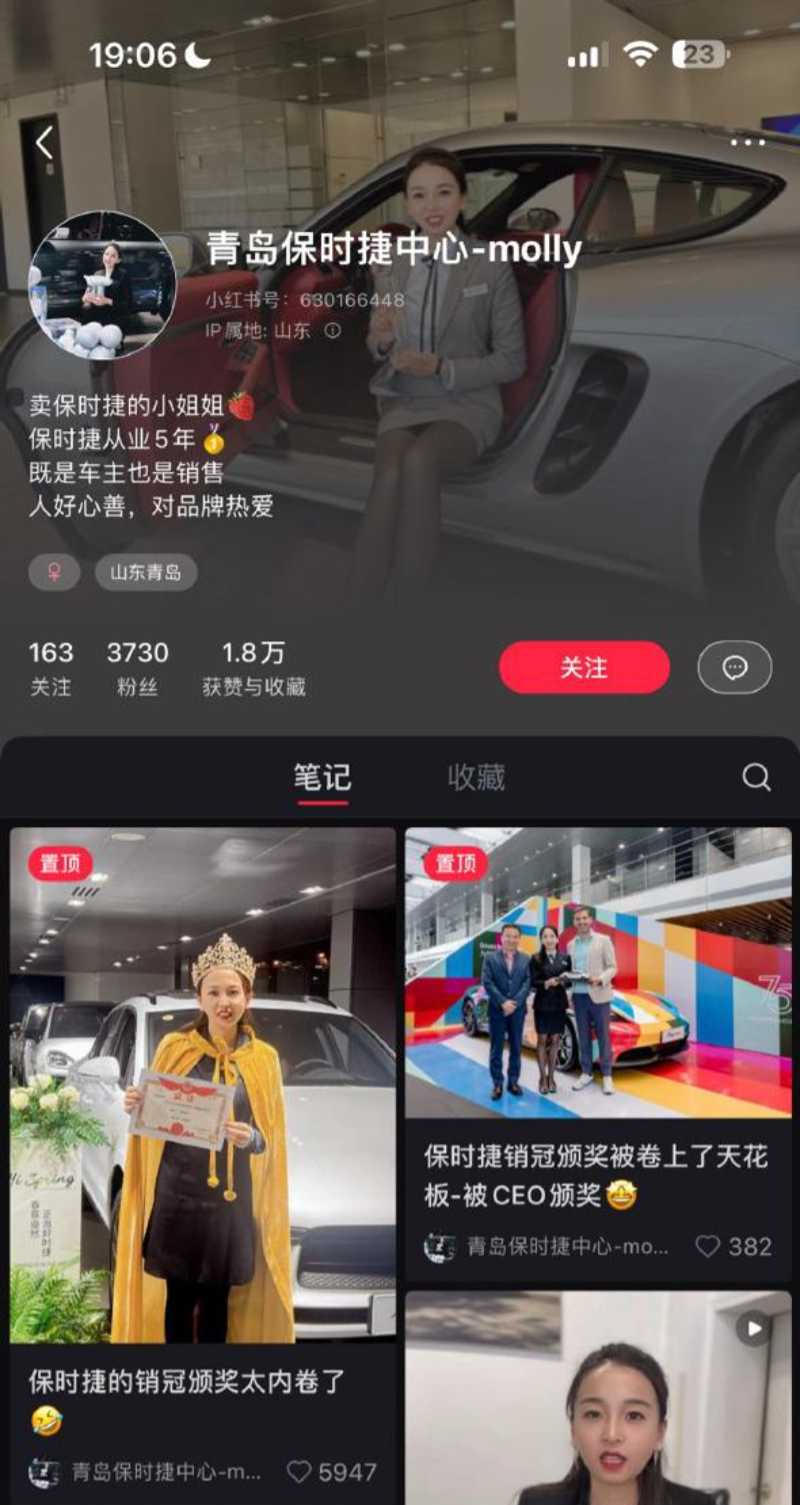Tap the info icon next to IP属地
This screenshot has height=1505, width=800.
pyautogui.click(x=333, y=330)
